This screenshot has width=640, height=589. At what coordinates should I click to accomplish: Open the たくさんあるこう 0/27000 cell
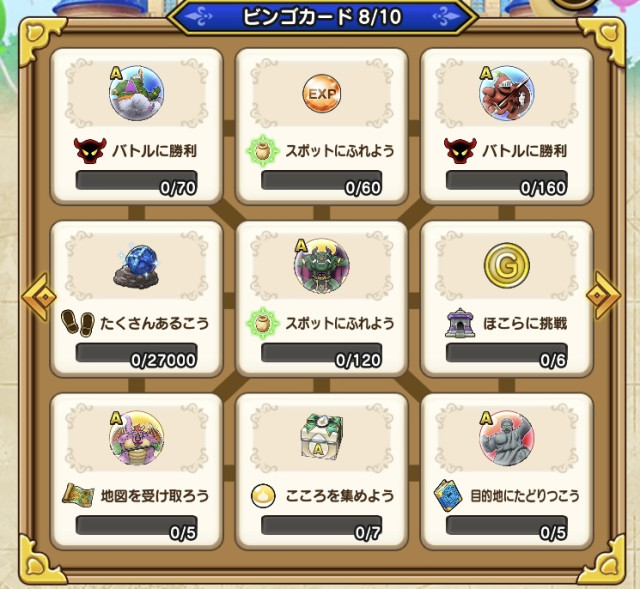tap(136, 299)
